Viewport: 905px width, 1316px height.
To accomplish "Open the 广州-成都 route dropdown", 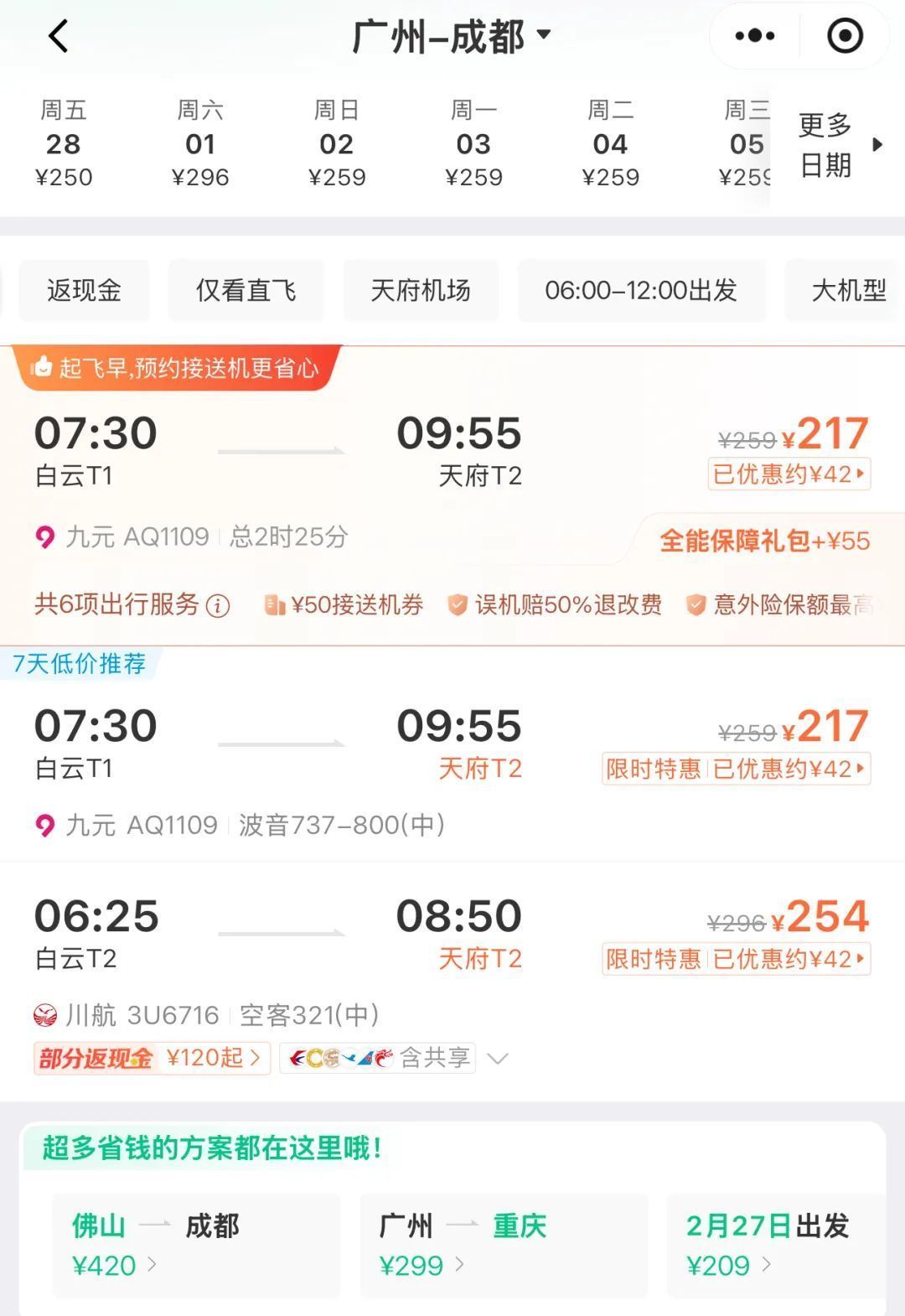I will (x=451, y=36).
